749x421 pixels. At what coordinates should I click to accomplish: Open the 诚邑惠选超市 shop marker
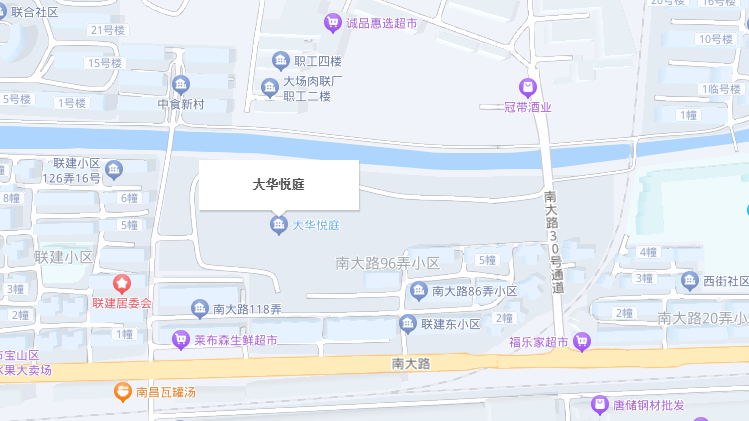click(333, 22)
